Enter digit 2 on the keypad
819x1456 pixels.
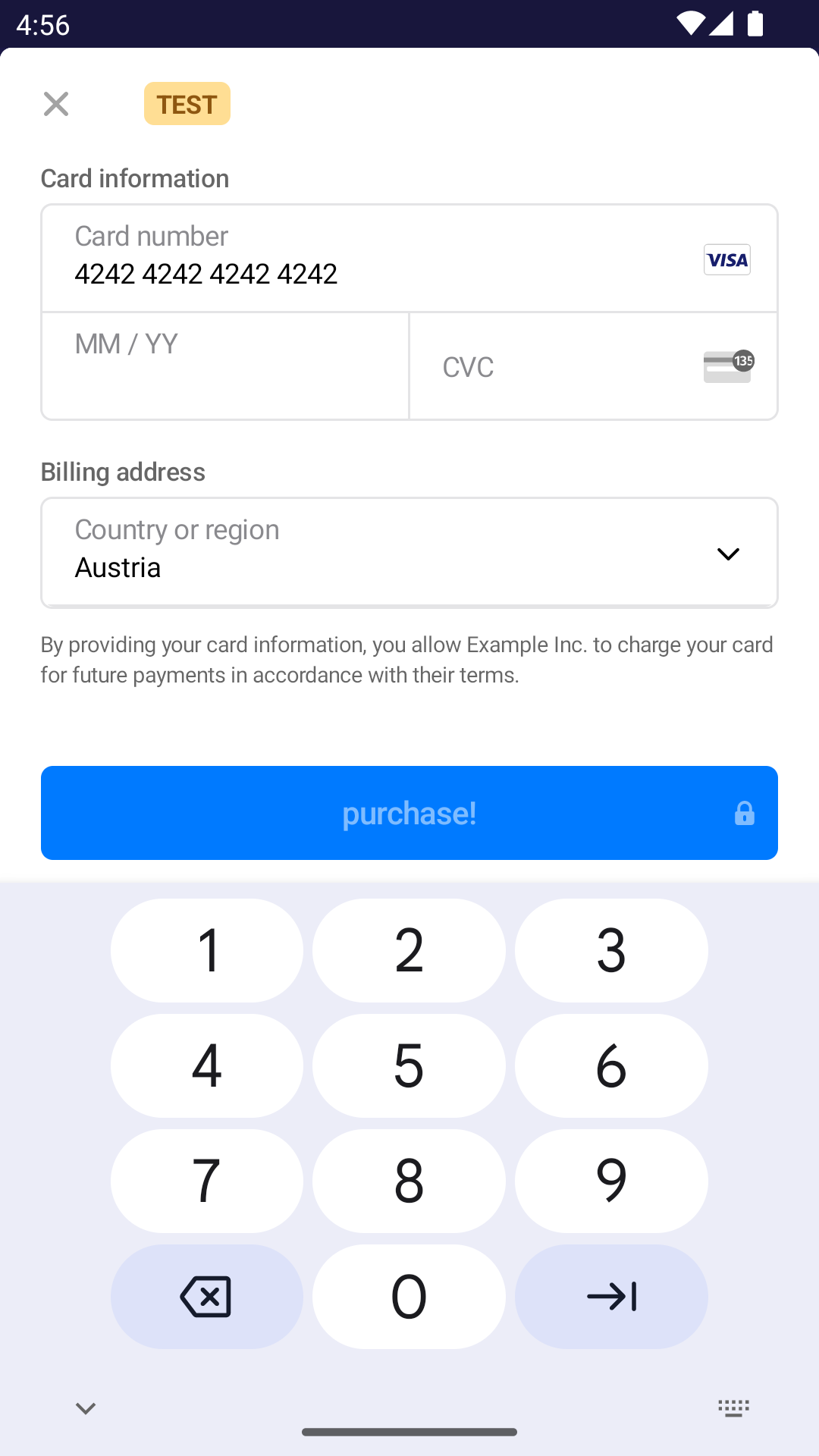(x=409, y=950)
